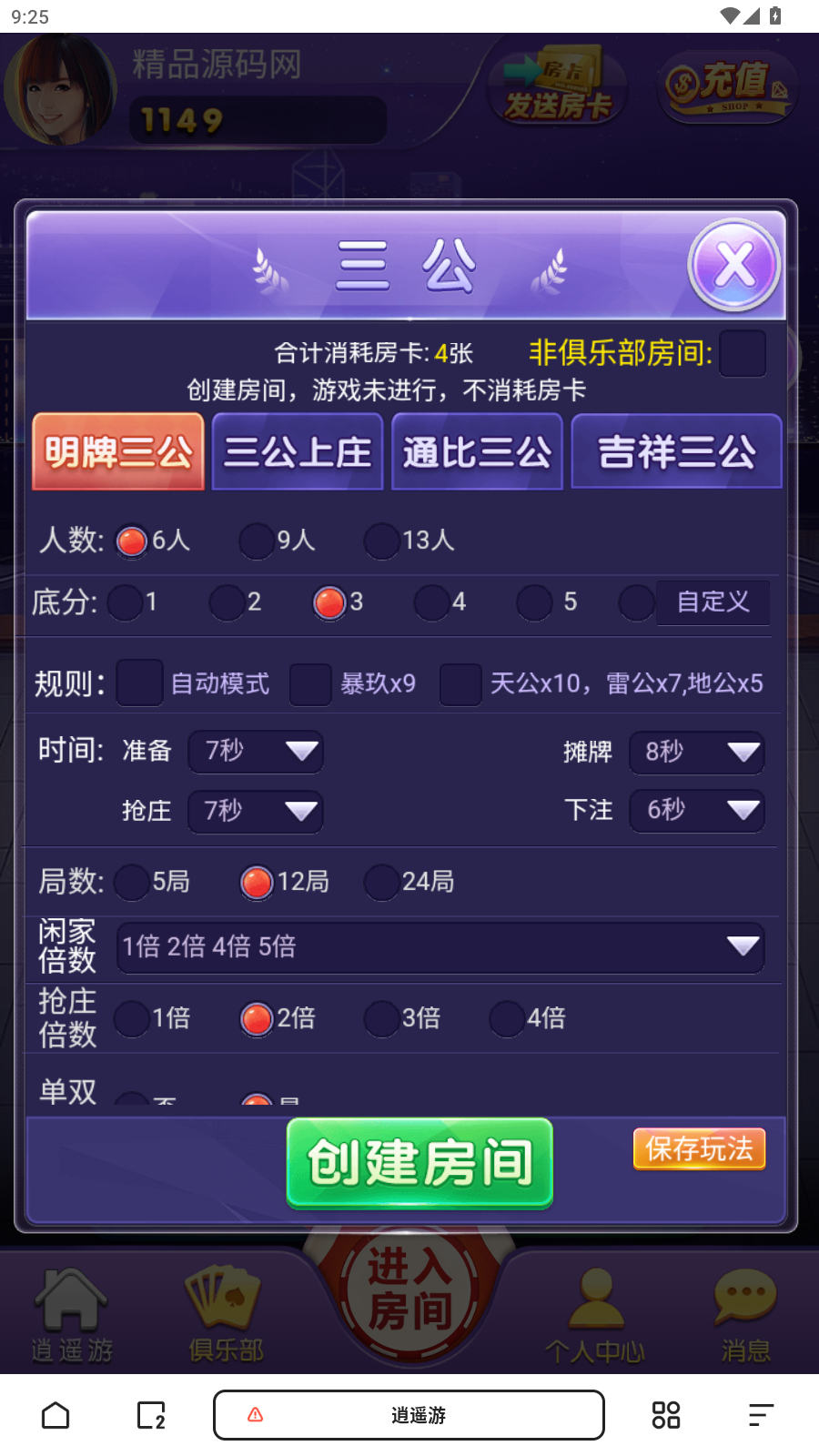Screen dimensions: 819x1456
Task: Enable the 天公x10 雷公x7 地公x5 rule
Action: tap(460, 684)
